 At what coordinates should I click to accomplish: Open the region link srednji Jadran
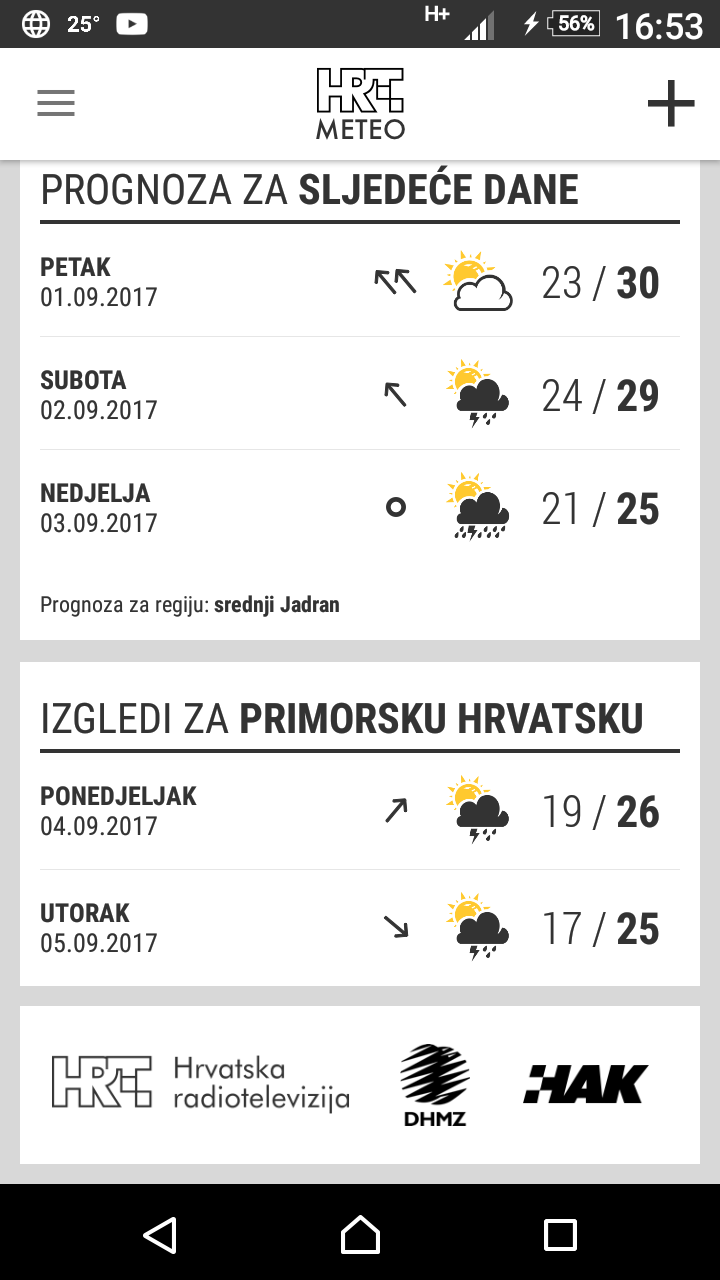(277, 604)
